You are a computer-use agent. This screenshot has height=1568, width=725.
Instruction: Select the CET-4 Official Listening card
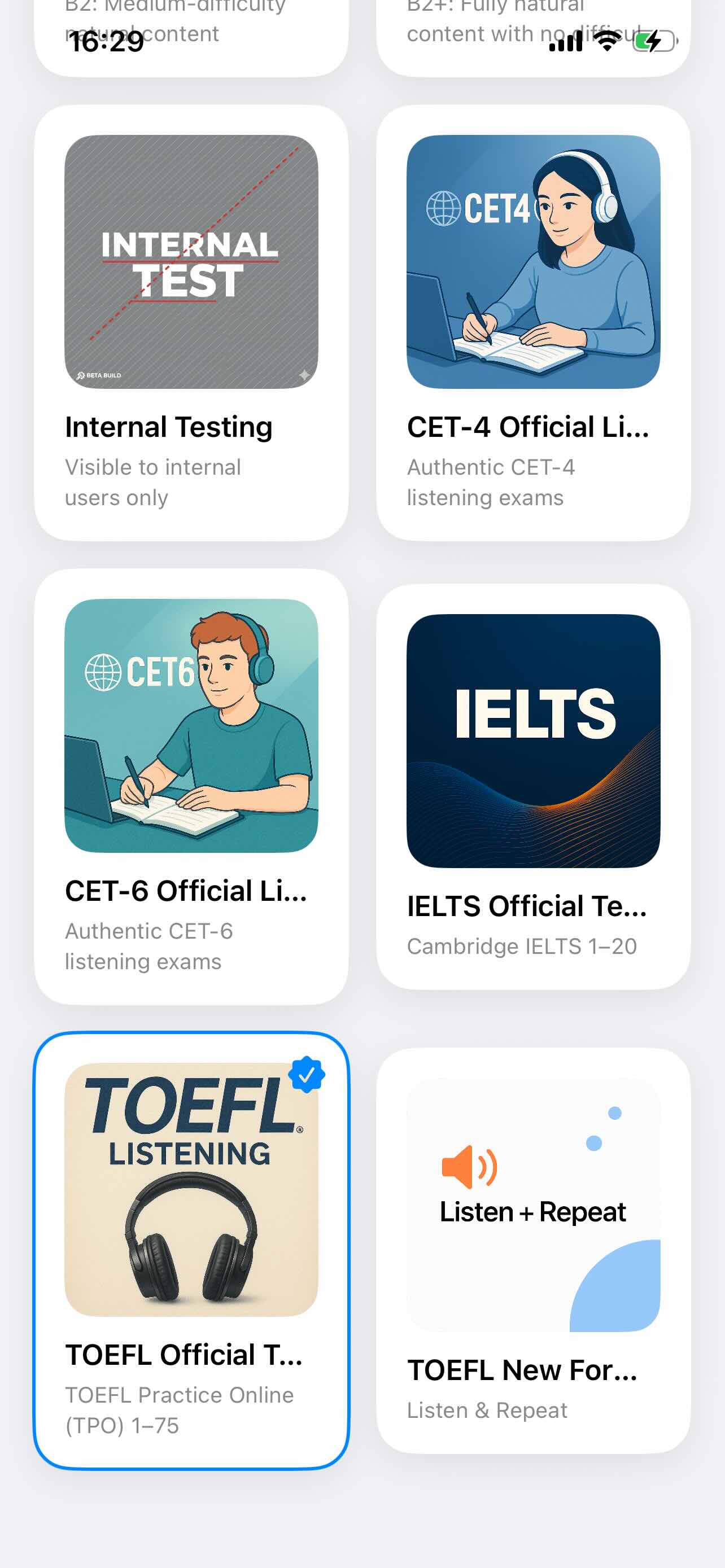533,323
